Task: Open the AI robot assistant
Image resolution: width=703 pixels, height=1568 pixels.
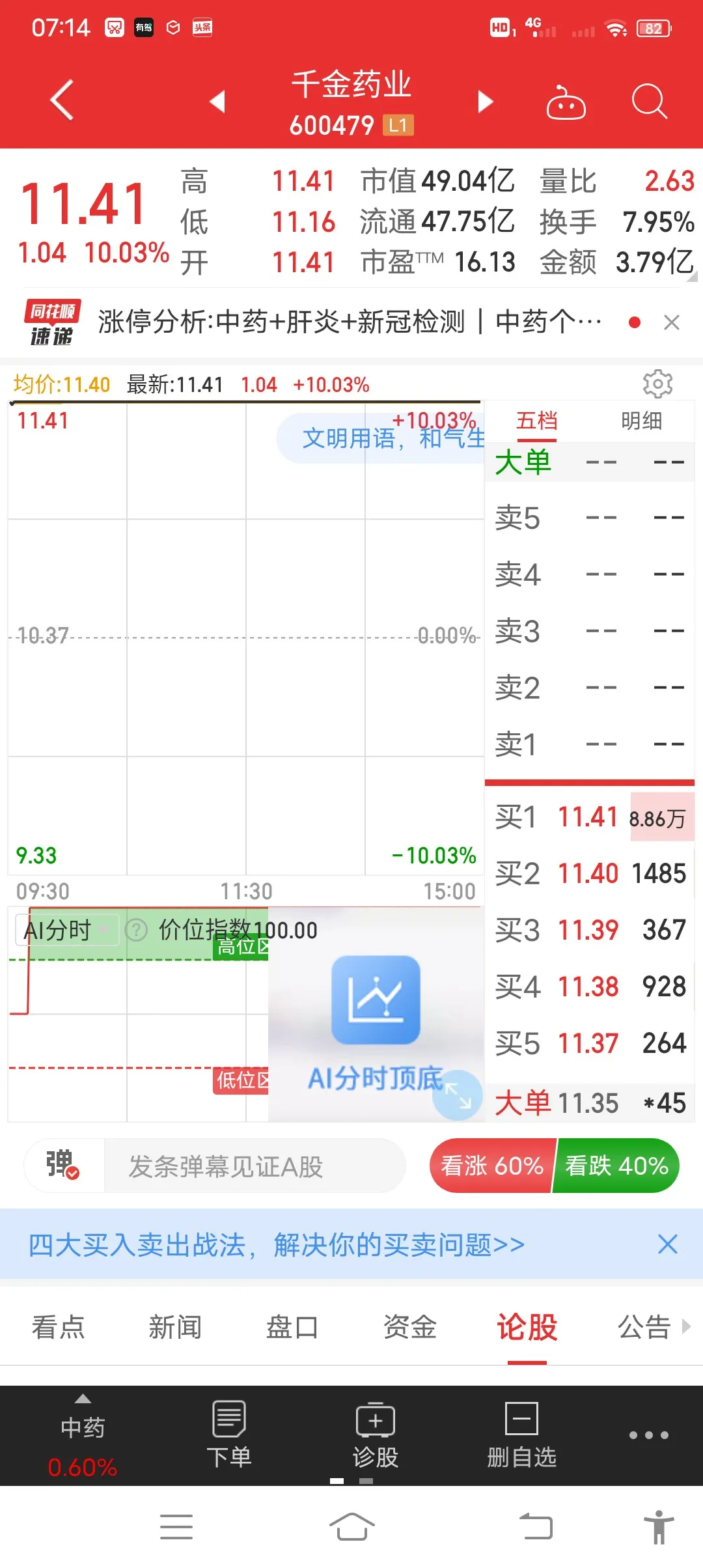Action: [566, 103]
